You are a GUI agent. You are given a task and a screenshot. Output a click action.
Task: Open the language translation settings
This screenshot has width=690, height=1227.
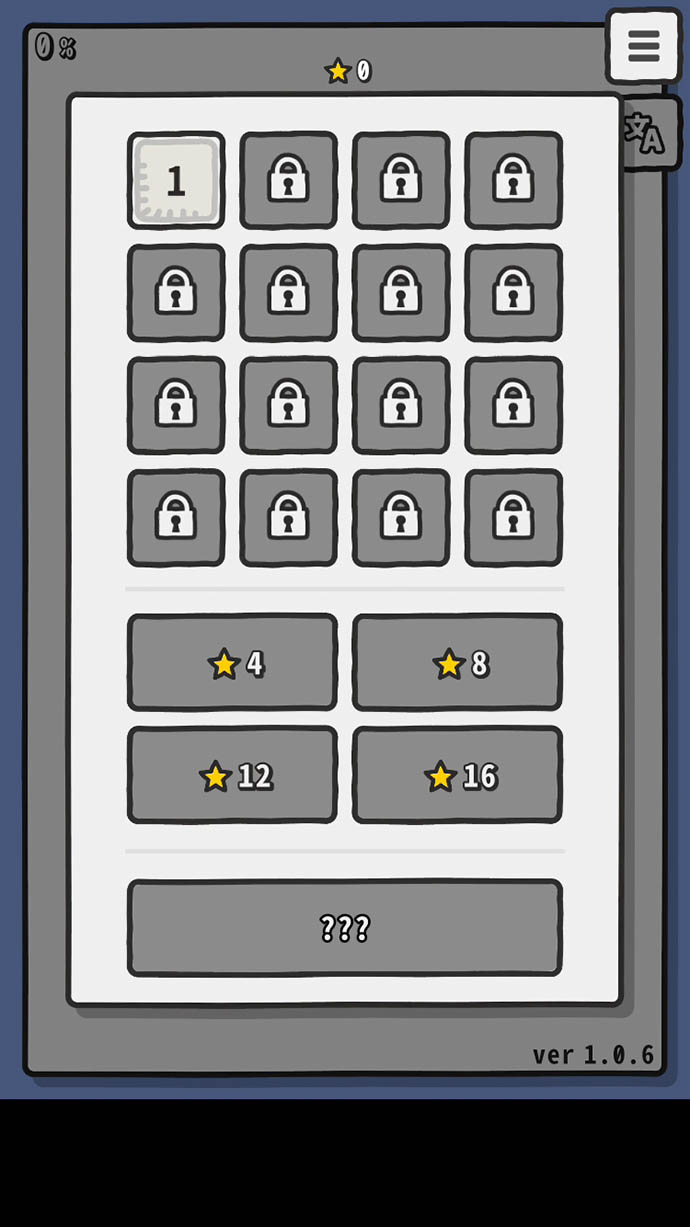[x=648, y=133]
